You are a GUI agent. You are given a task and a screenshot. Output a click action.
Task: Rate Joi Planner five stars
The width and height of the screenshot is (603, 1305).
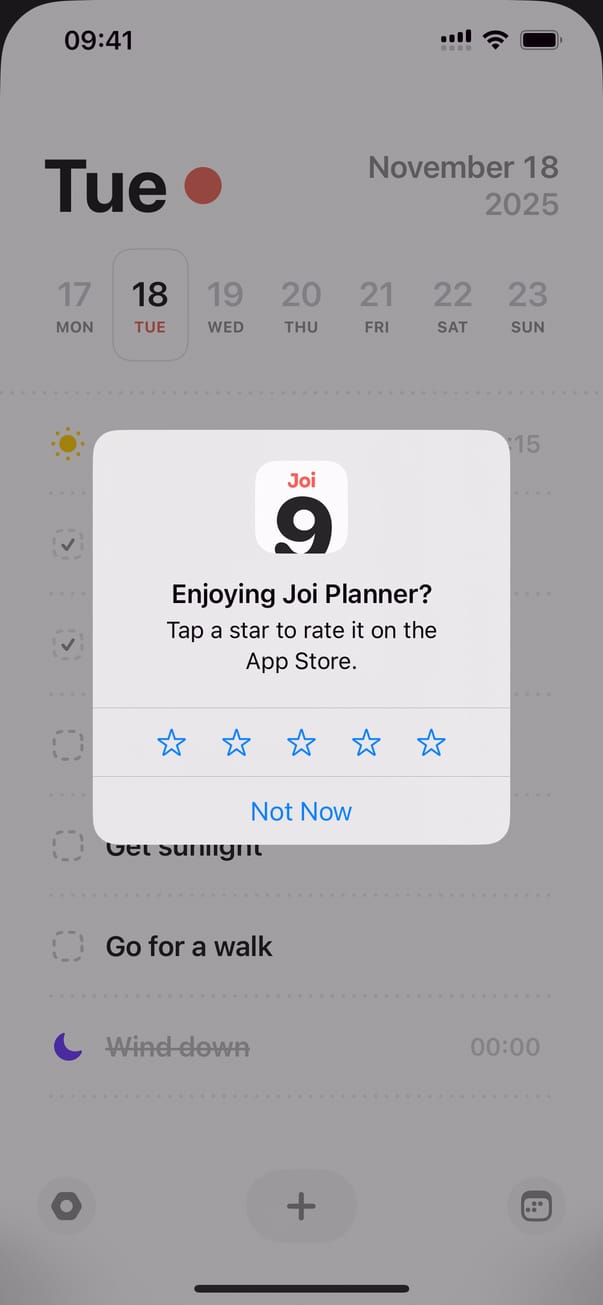[431, 743]
